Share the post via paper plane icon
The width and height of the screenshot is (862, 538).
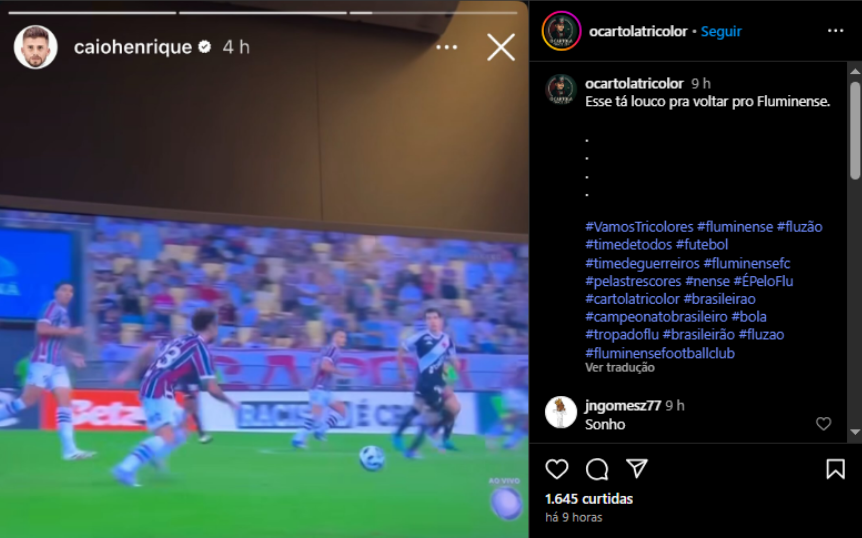(x=637, y=469)
